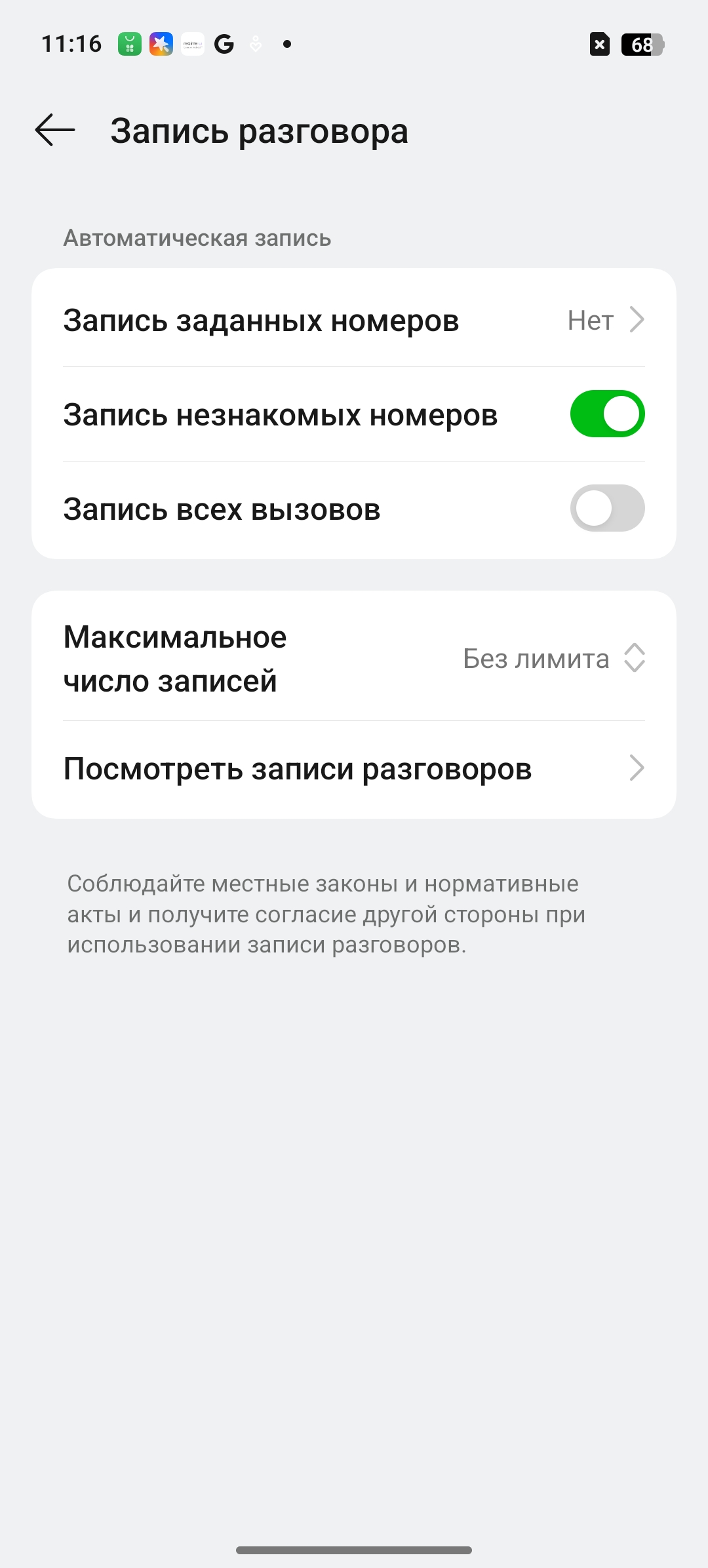The height and width of the screenshot is (1568, 708).
Task: Open Посмотреть записи разговоров
Action: click(354, 769)
